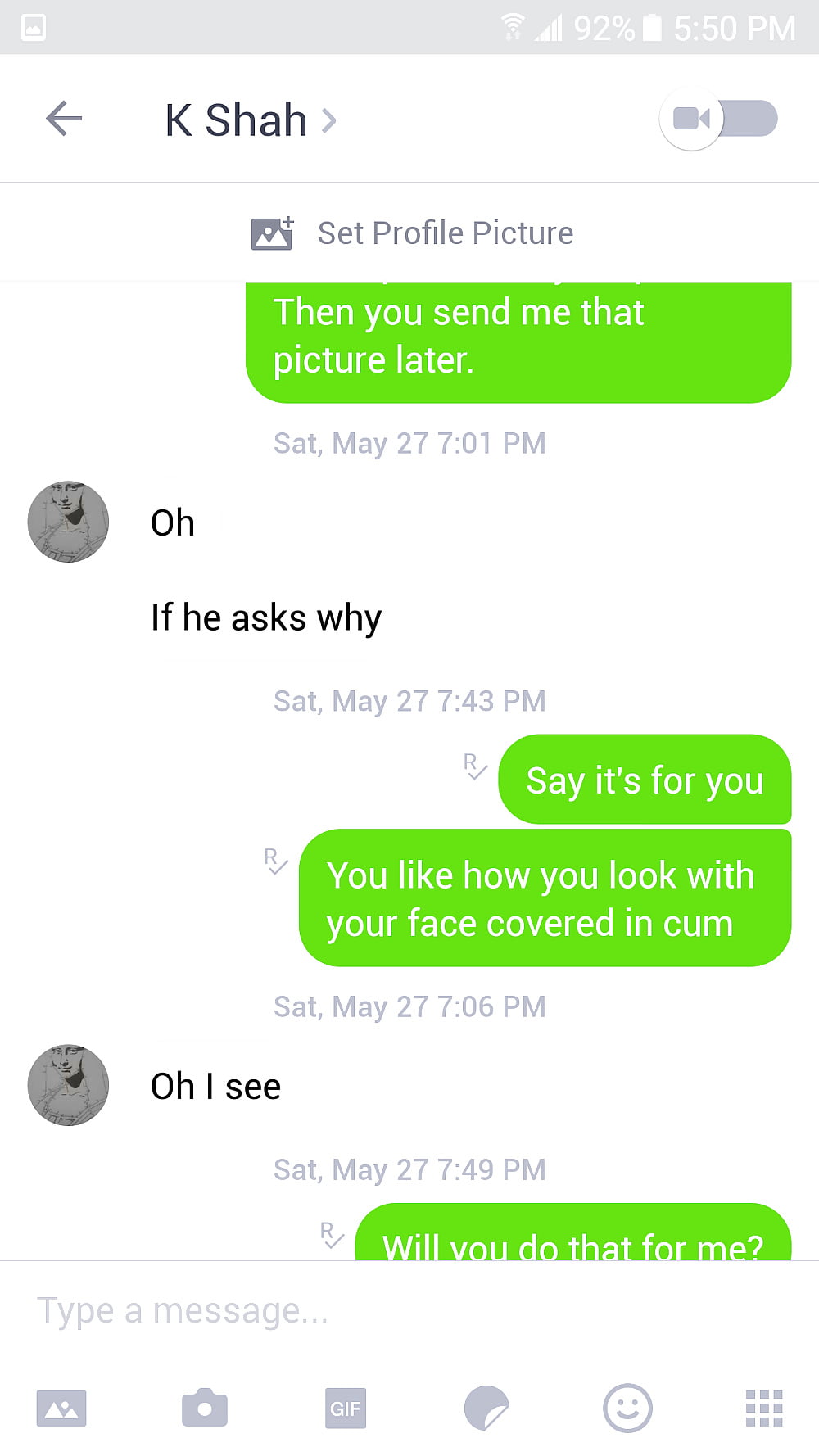View sender avatar next to "Oh I see"

coord(69,1085)
